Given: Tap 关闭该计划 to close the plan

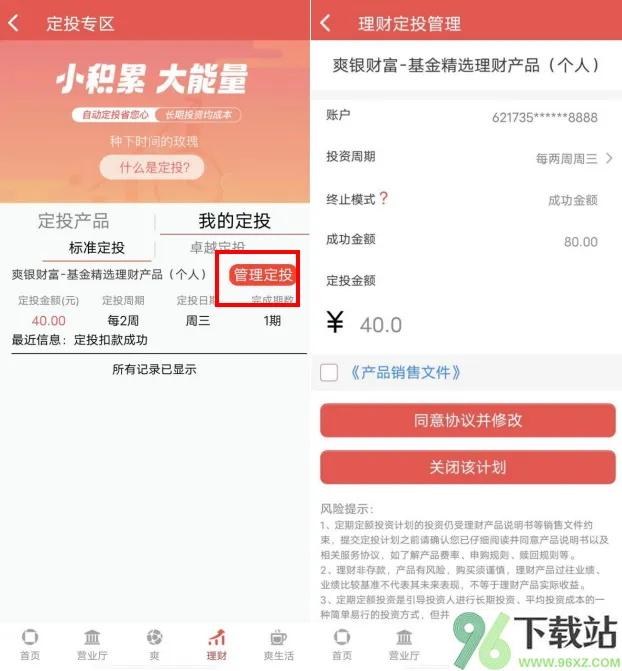Looking at the screenshot, I should [x=467, y=467].
